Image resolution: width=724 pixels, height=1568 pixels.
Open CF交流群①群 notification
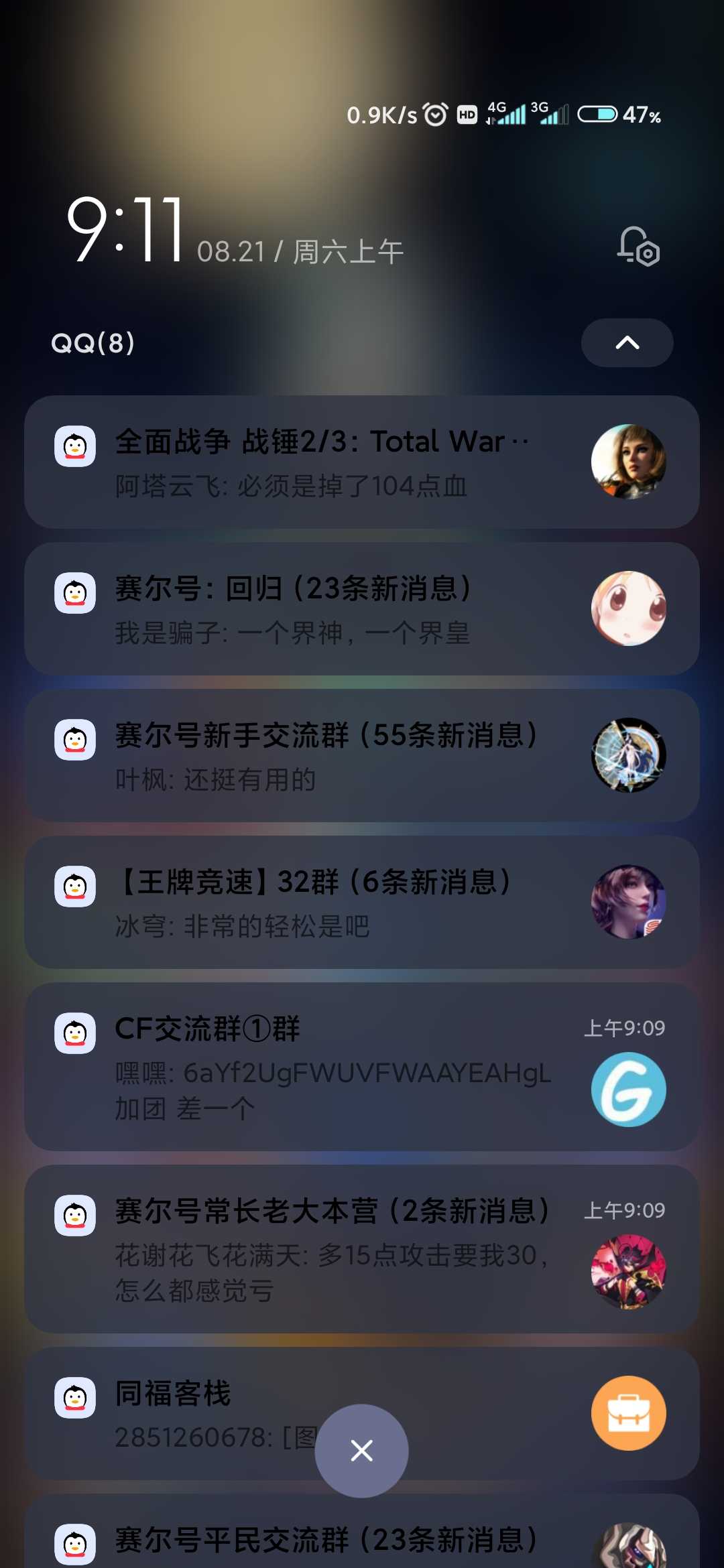[362, 1067]
